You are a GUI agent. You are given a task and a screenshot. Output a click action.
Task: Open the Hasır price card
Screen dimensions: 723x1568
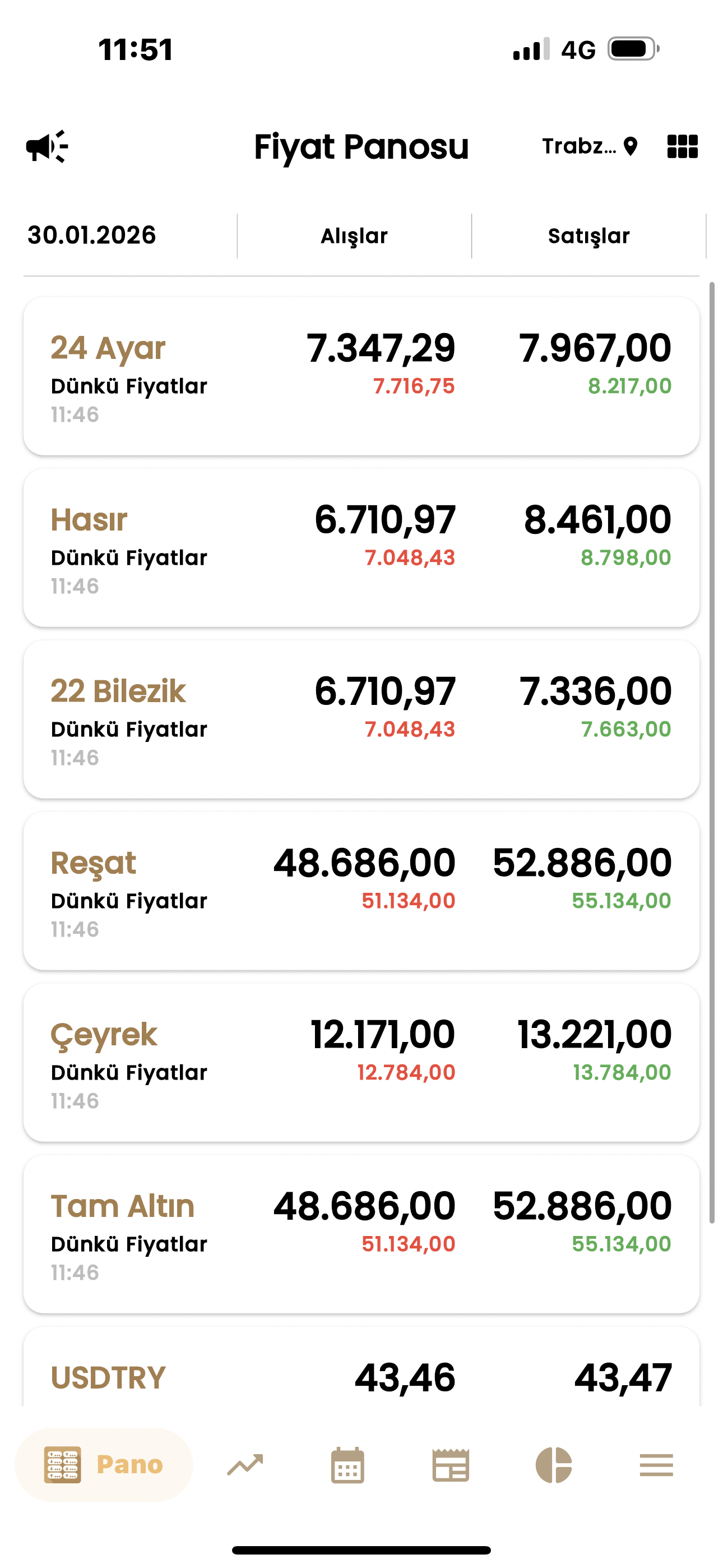click(x=361, y=547)
